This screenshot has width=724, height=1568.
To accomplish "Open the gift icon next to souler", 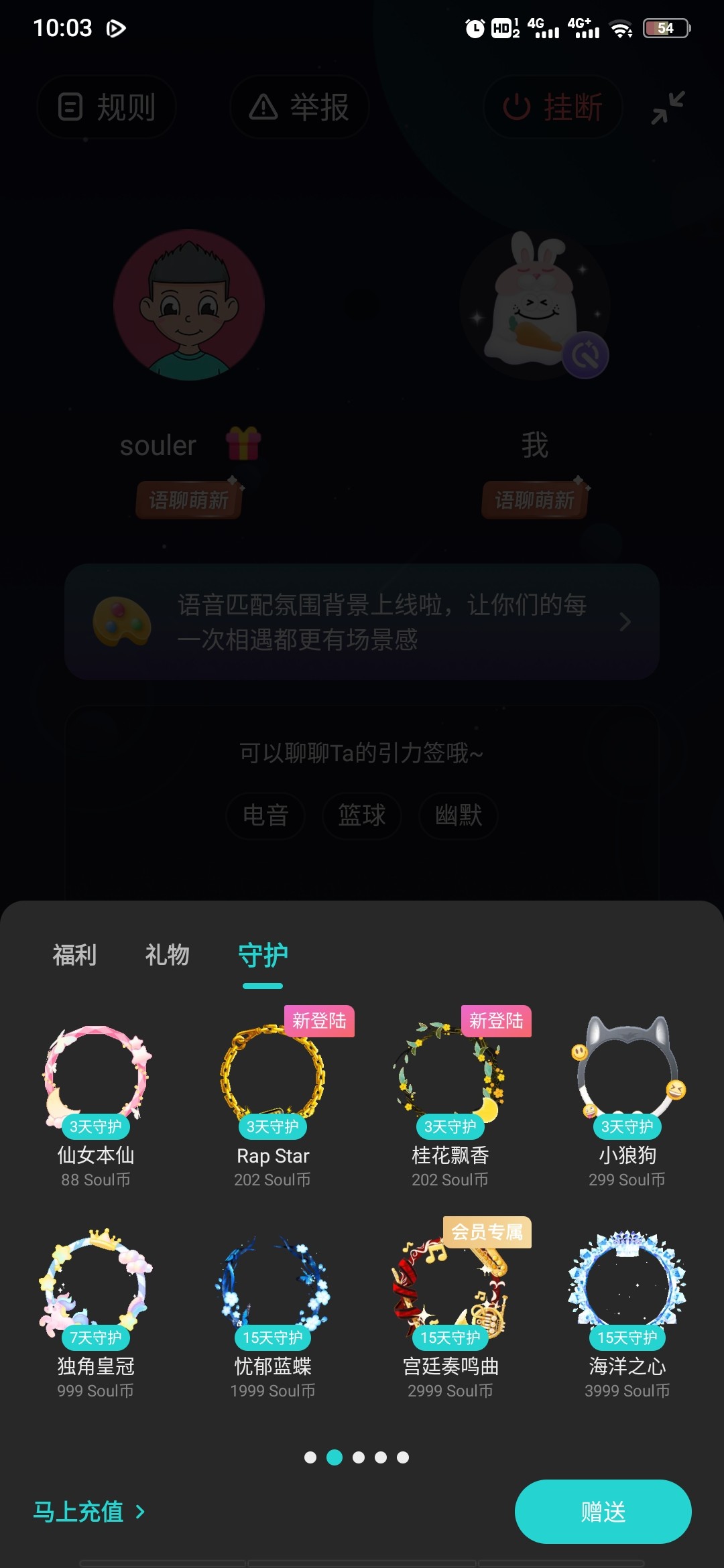I will 243,444.
